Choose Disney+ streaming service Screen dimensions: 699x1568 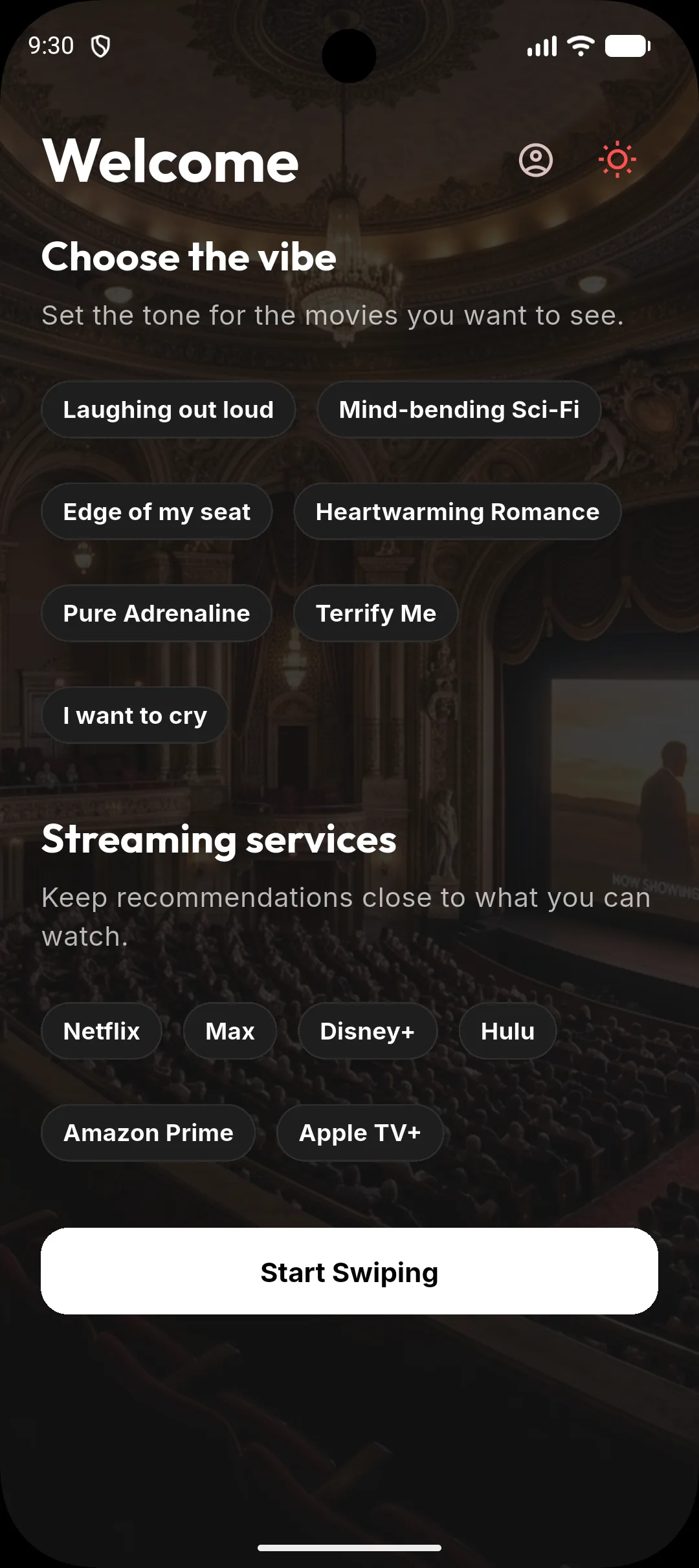pos(368,1031)
